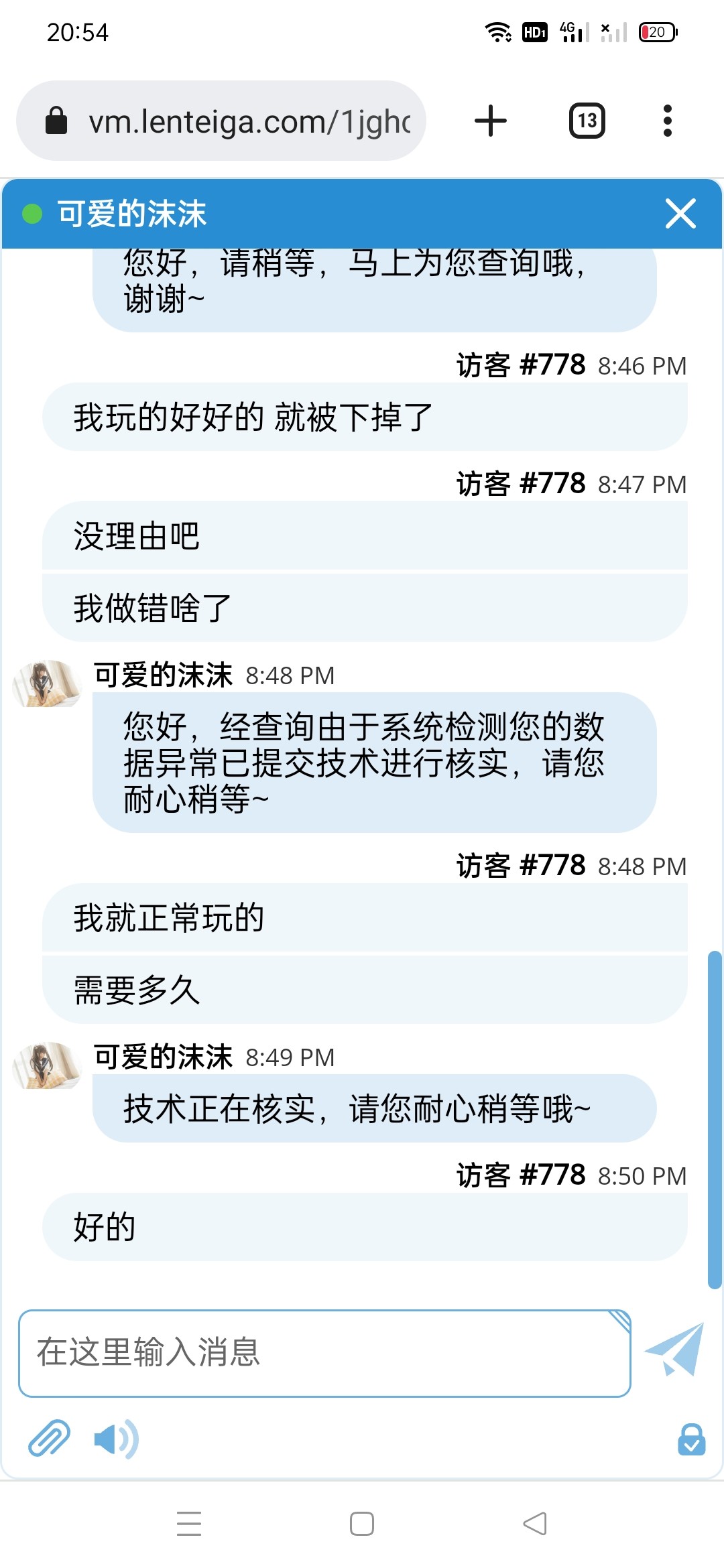Attach a file with the paperclip
Screen dimensions: 724x1568
(x=49, y=1438)
